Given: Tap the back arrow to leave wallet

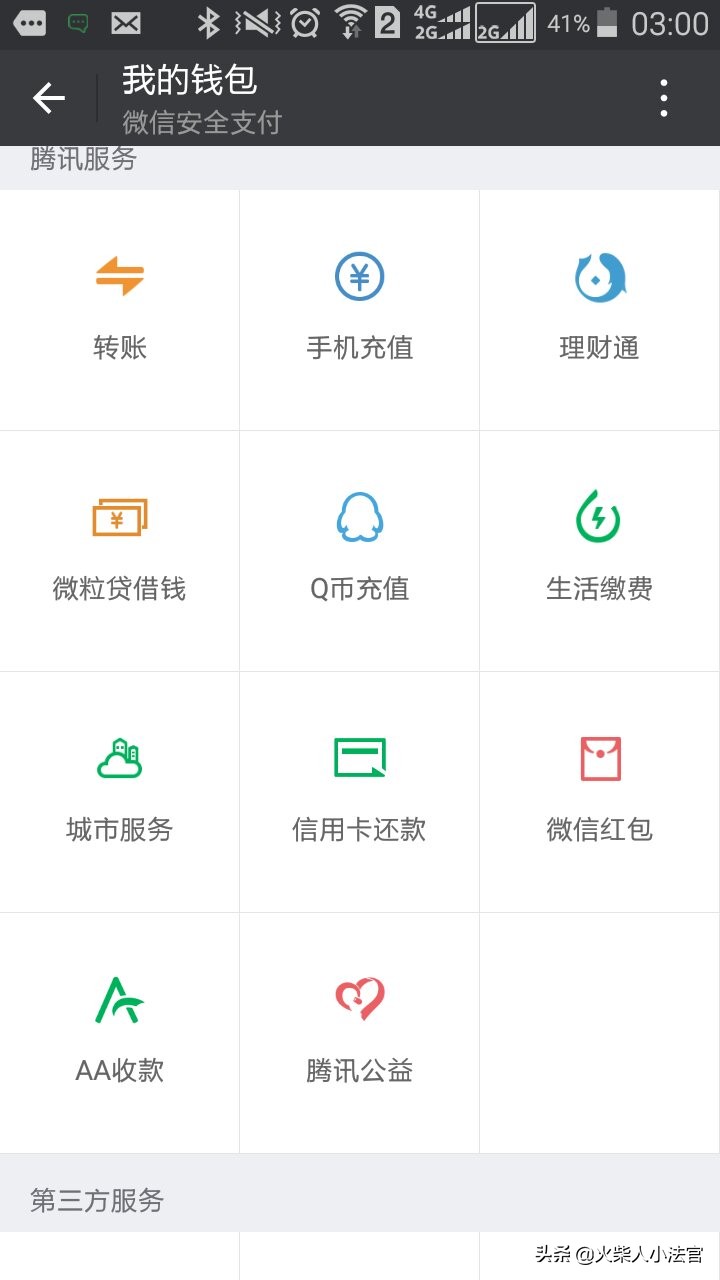Looking at the screenshot, I should click(48, 97).
